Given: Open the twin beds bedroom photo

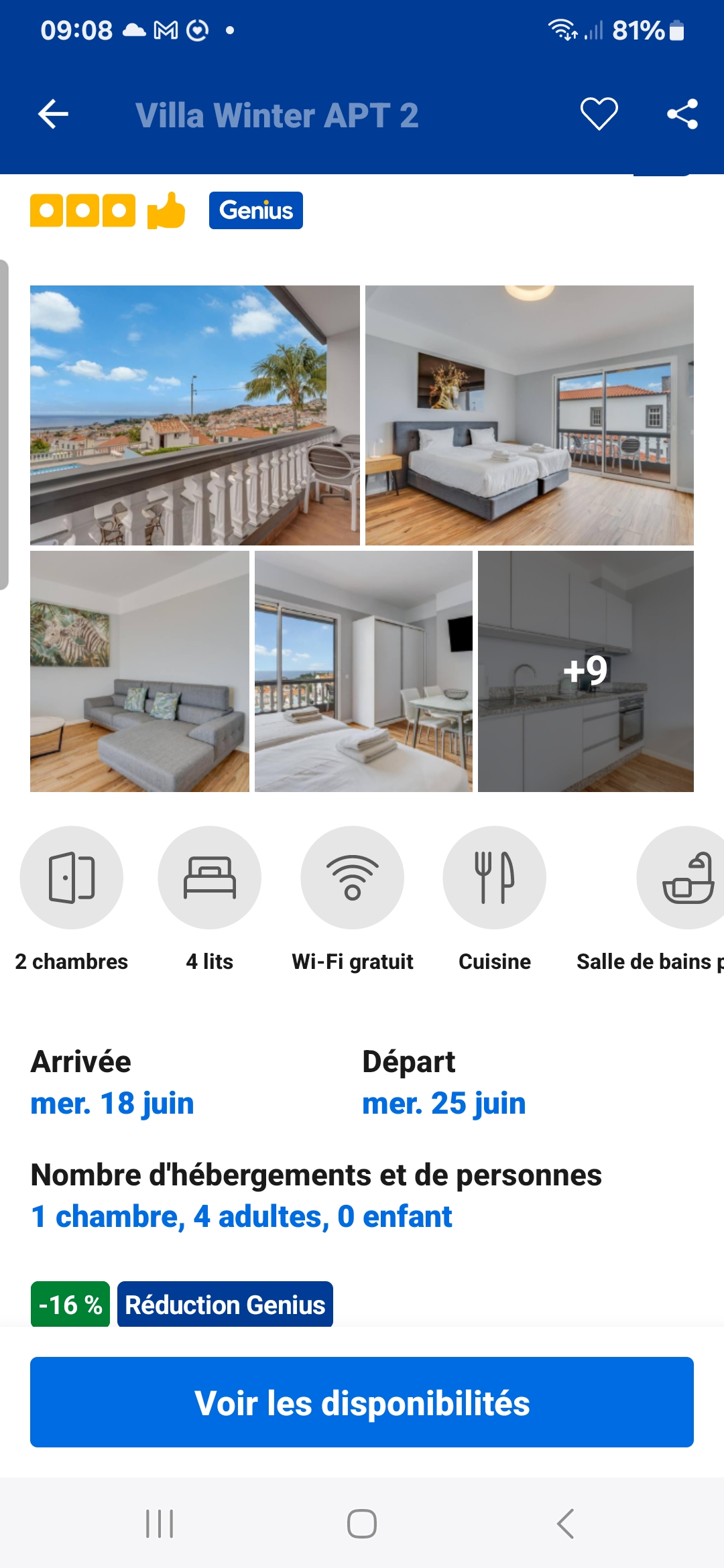Looking at the screenshot, I should pyautogui.click(x=529, y=415).
